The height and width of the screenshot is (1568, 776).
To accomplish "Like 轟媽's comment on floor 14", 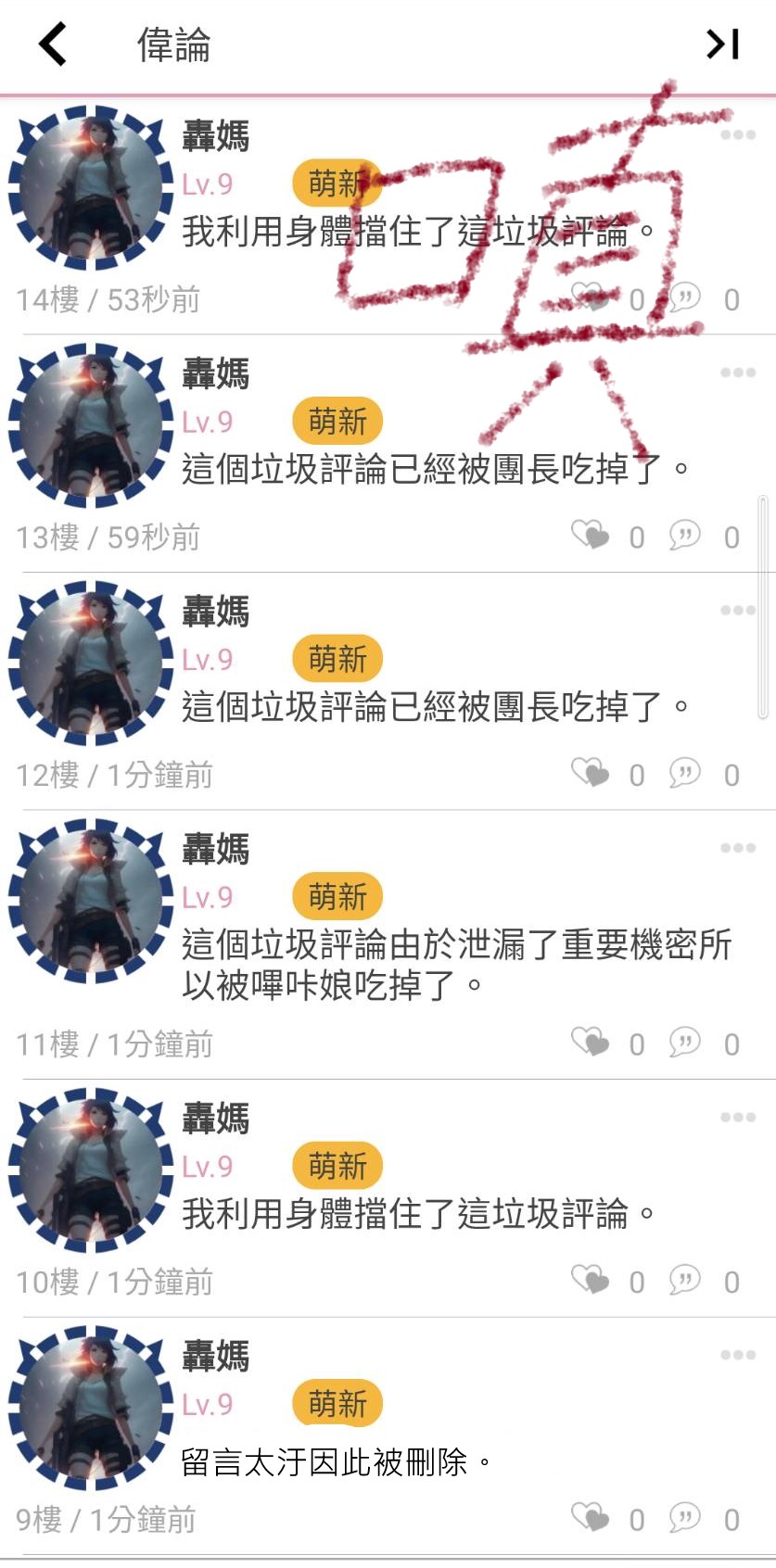I will pyautogui.click(x=591, y=298).
